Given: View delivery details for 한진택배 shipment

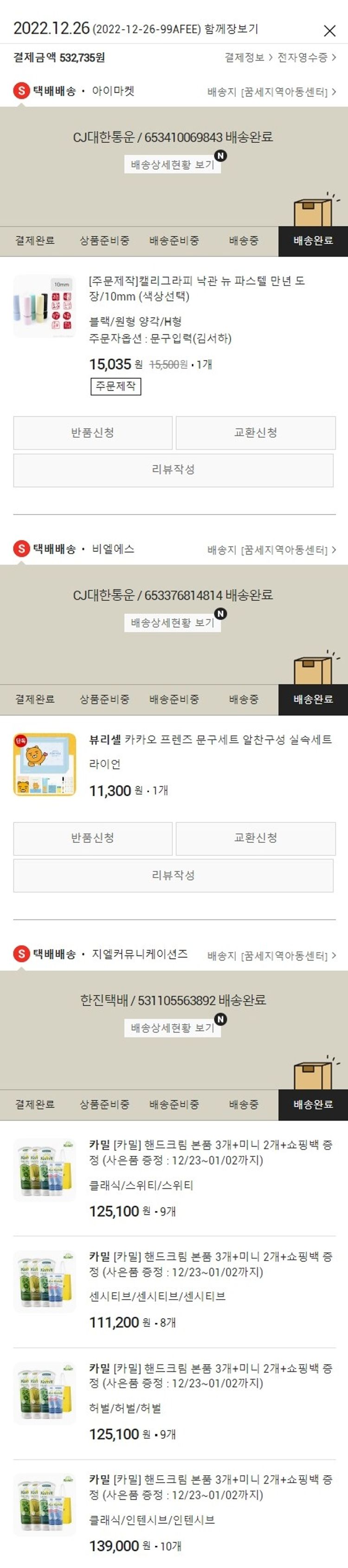Looking at the screenshot, I should click(x=173, y=1027).
